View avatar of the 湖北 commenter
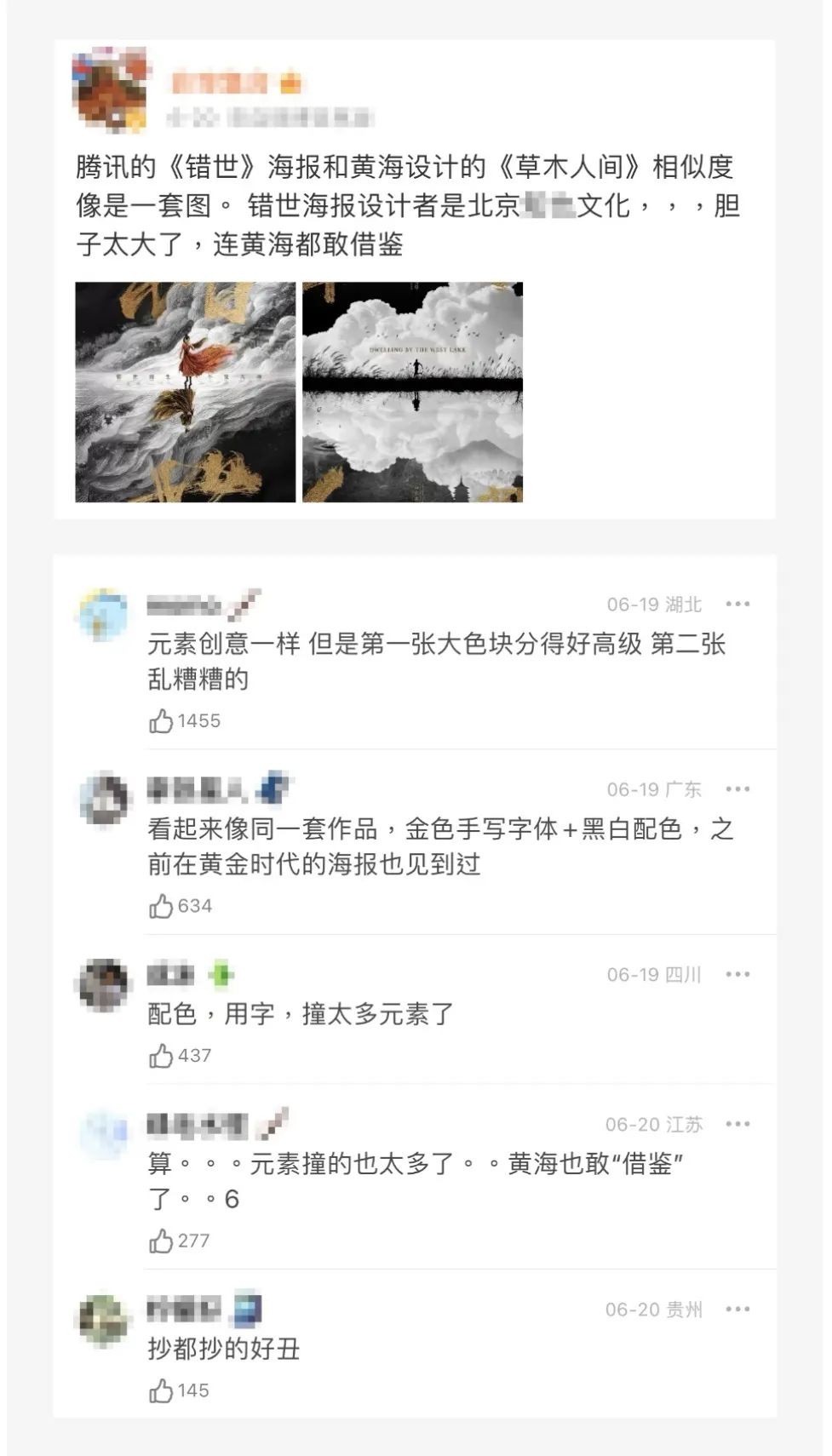 (104, 614)
